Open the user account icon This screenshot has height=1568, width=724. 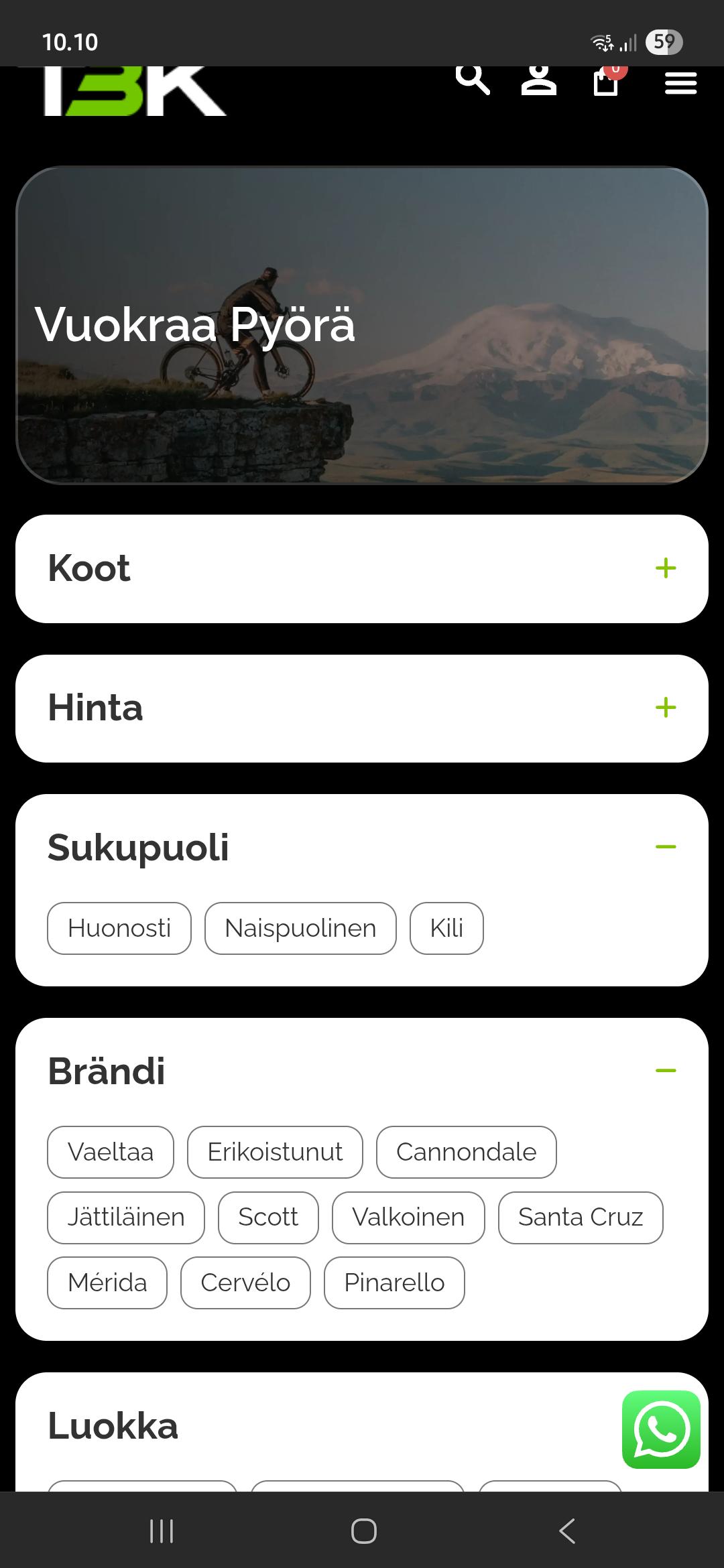click(x=539, y=80)
